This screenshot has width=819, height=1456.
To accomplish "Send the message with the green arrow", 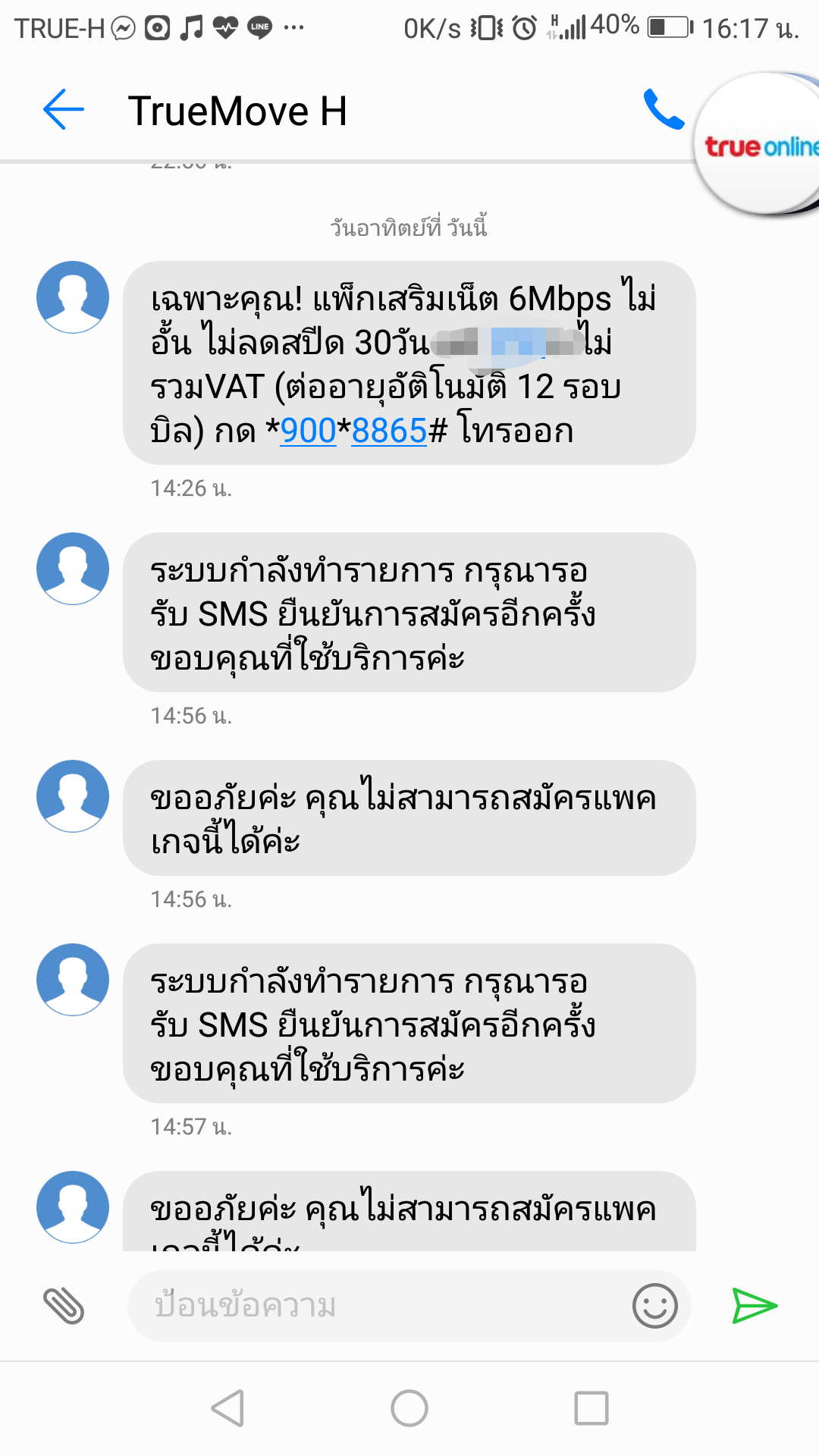I will click(755, 1306).
